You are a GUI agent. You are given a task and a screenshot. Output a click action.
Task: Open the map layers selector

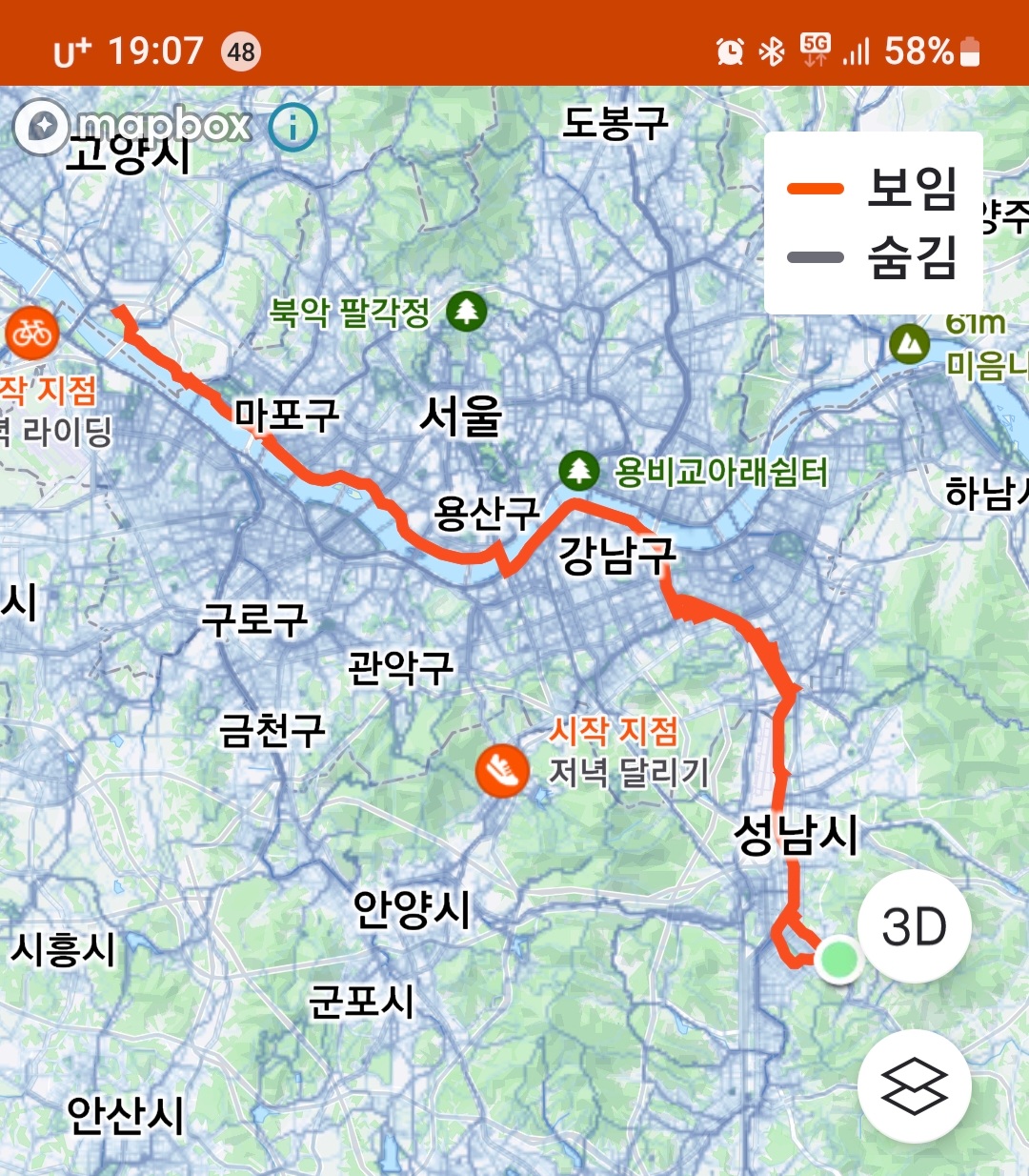click(x=914, y=1086)
